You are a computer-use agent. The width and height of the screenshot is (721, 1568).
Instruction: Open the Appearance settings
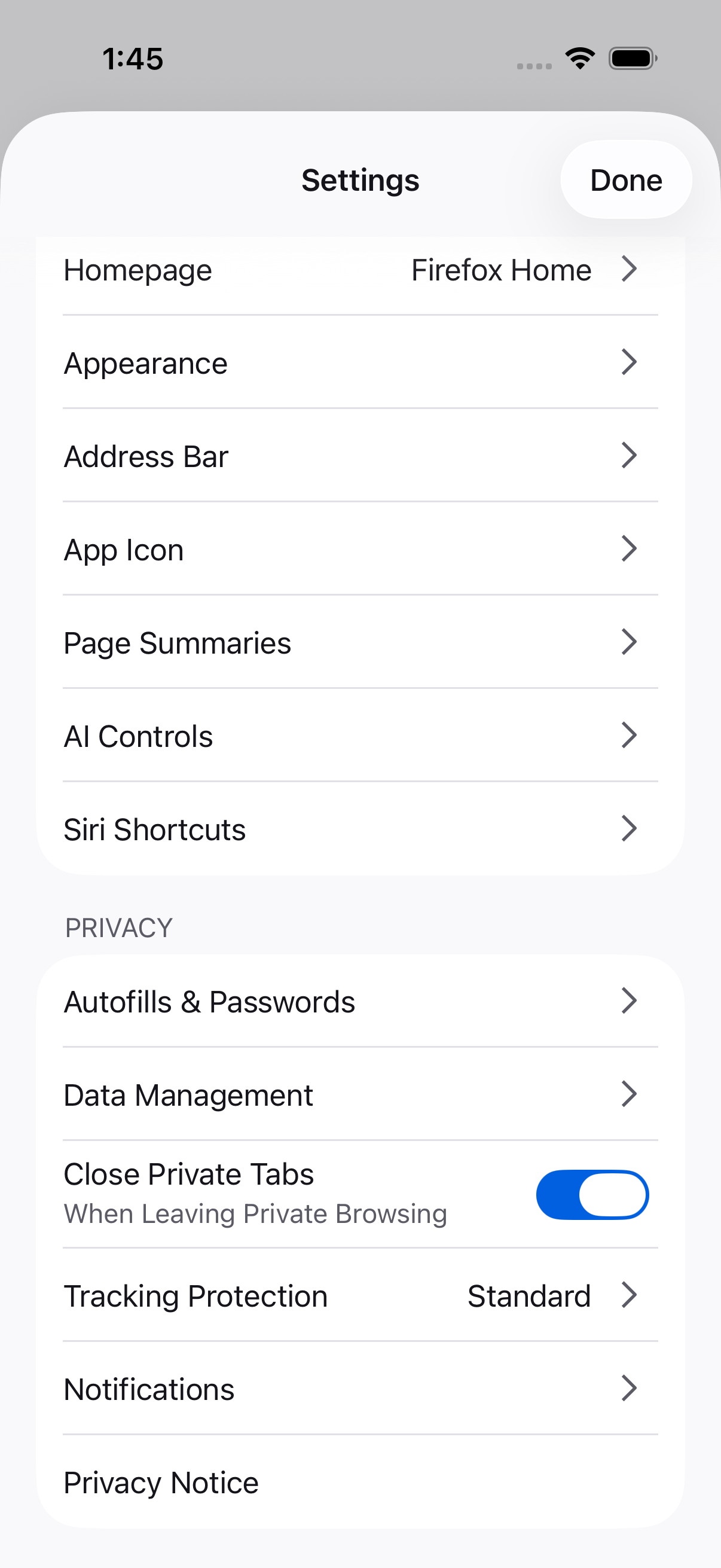360,363
